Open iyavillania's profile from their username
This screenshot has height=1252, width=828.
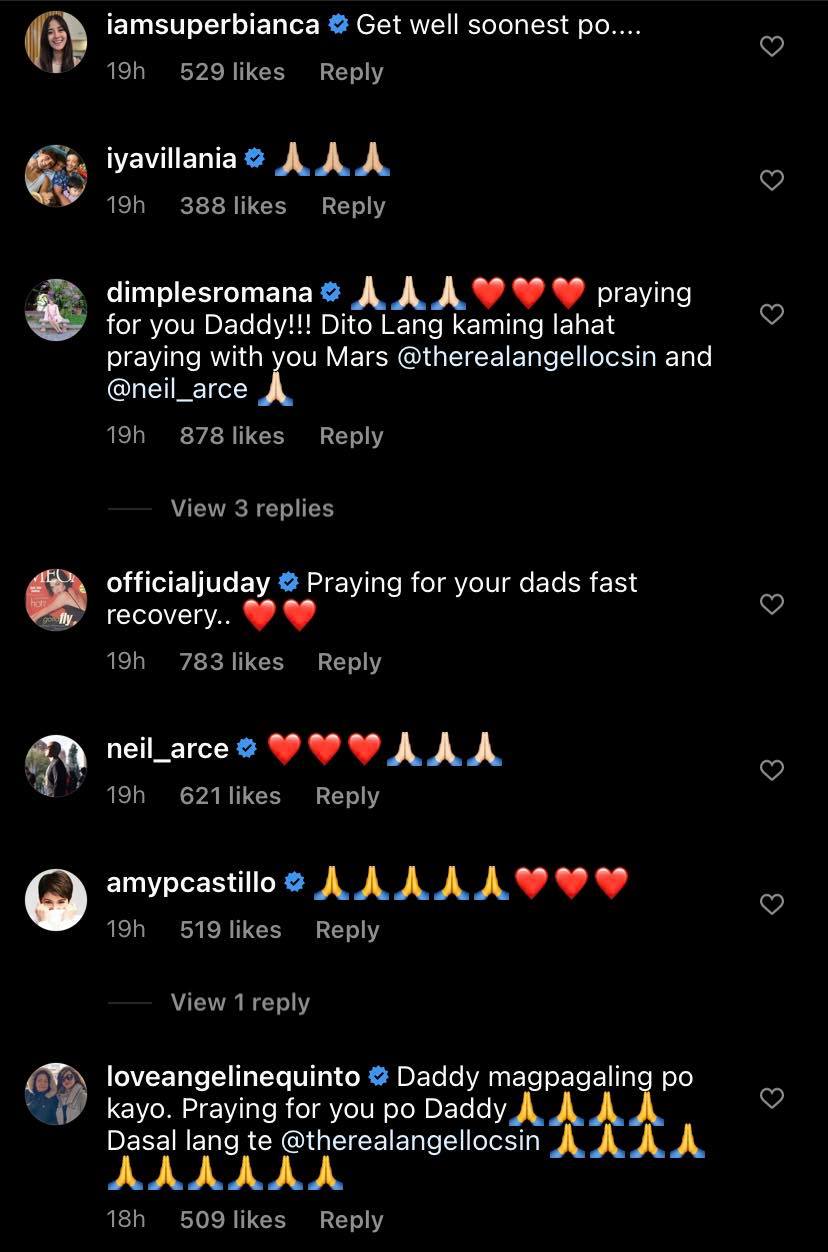[171, 158]
